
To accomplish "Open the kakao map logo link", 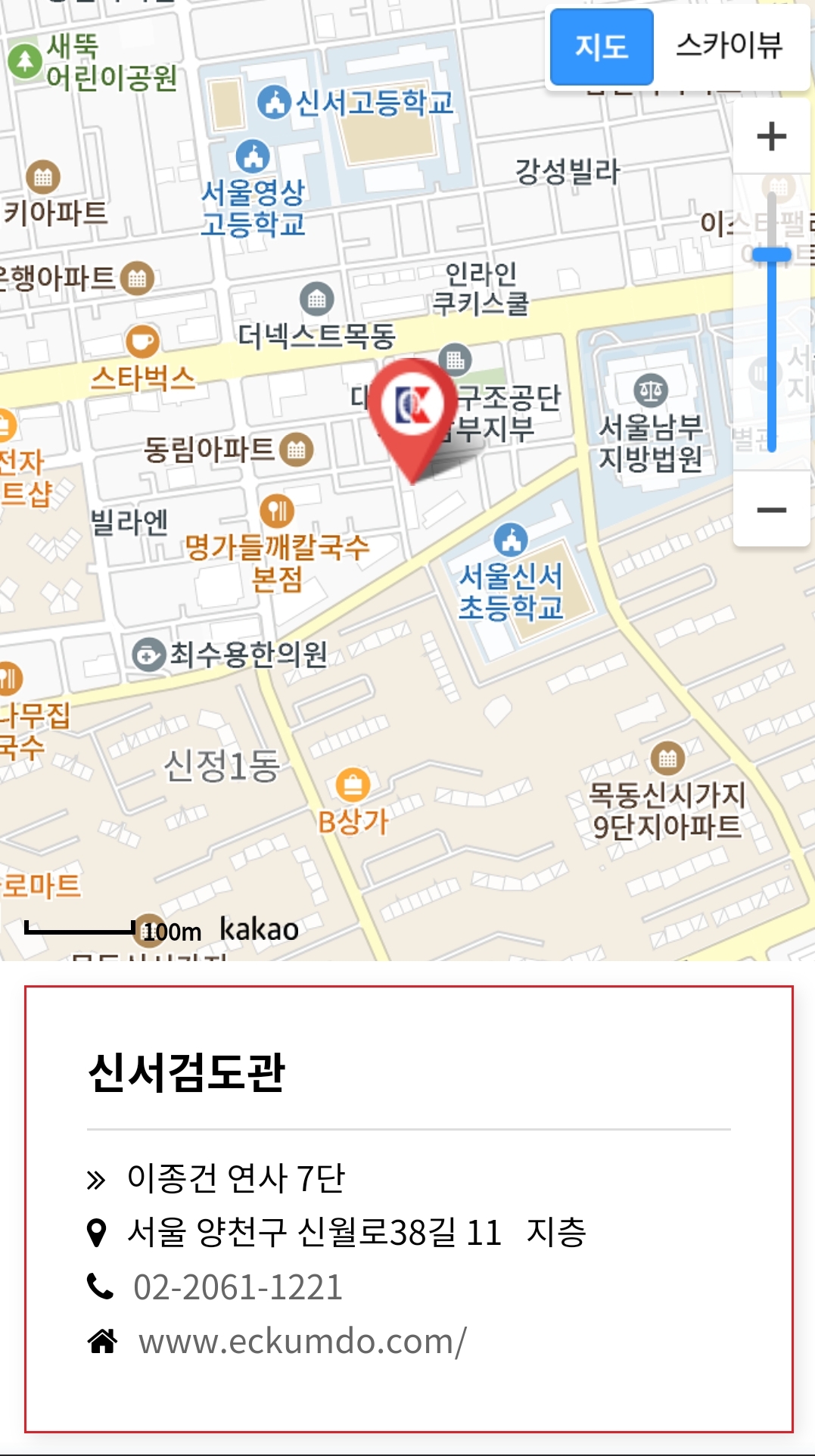I will pos(259,929).
